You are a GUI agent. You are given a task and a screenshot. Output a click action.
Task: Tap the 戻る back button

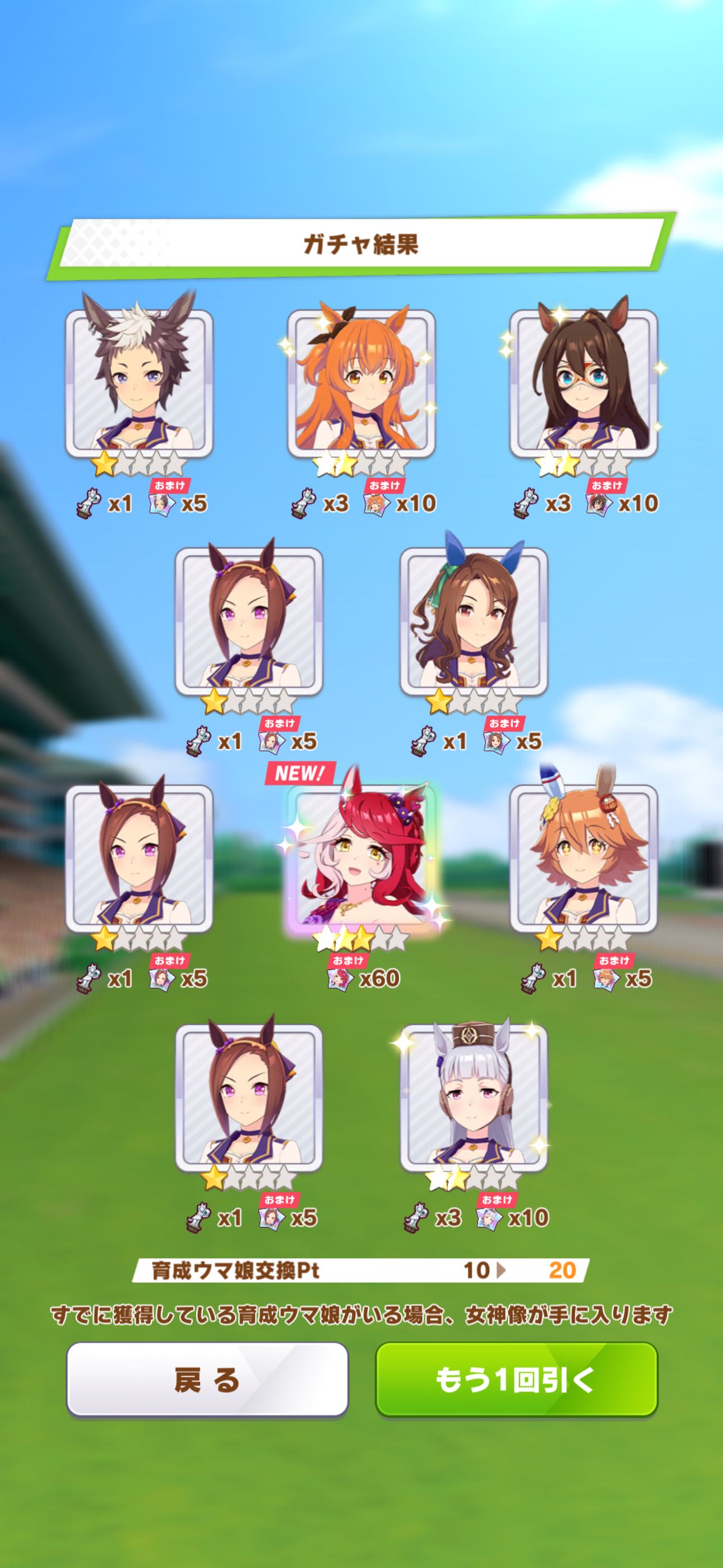(207, 1380)
